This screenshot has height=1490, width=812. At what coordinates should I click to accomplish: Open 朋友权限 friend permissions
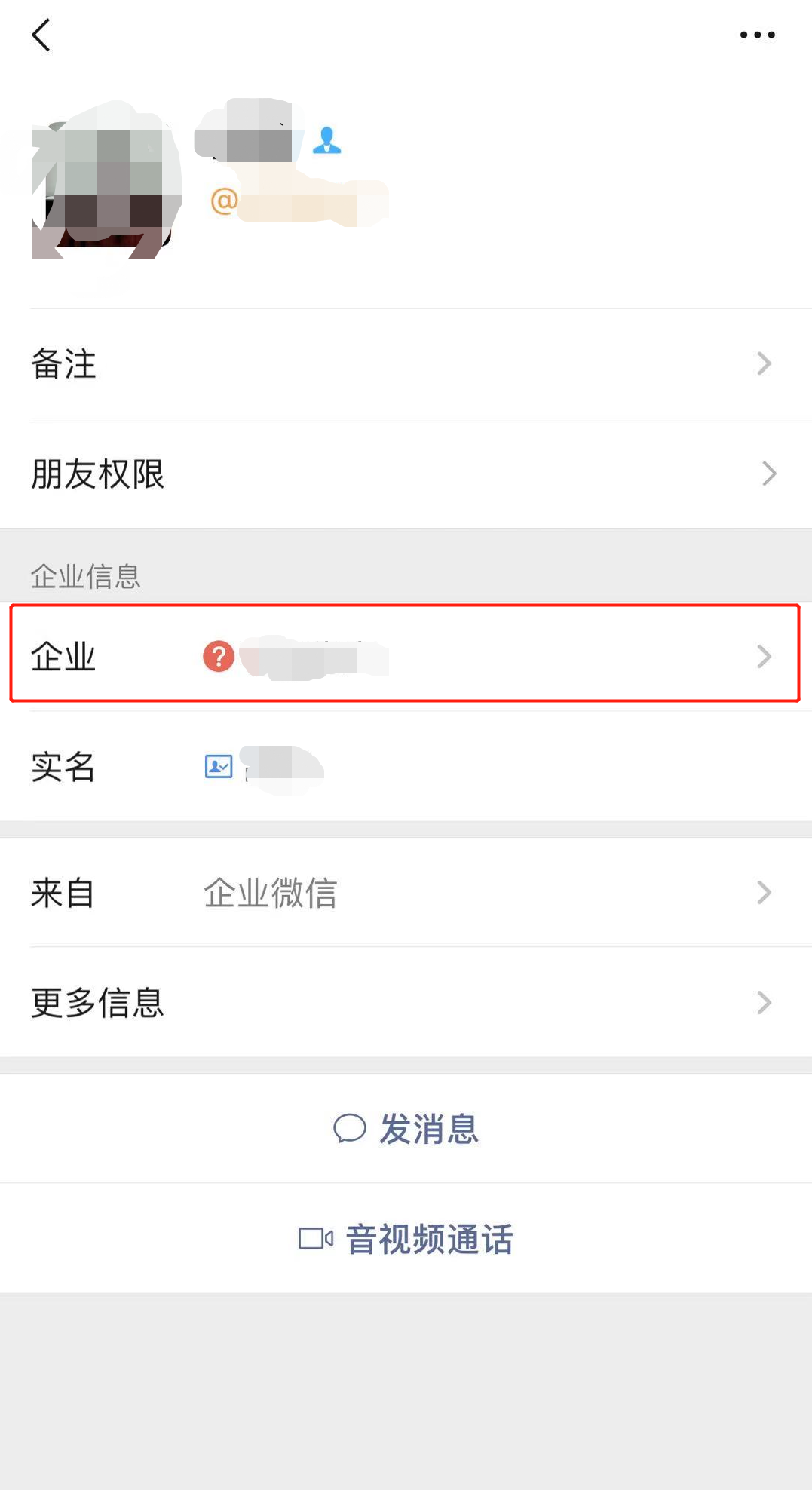406,474
